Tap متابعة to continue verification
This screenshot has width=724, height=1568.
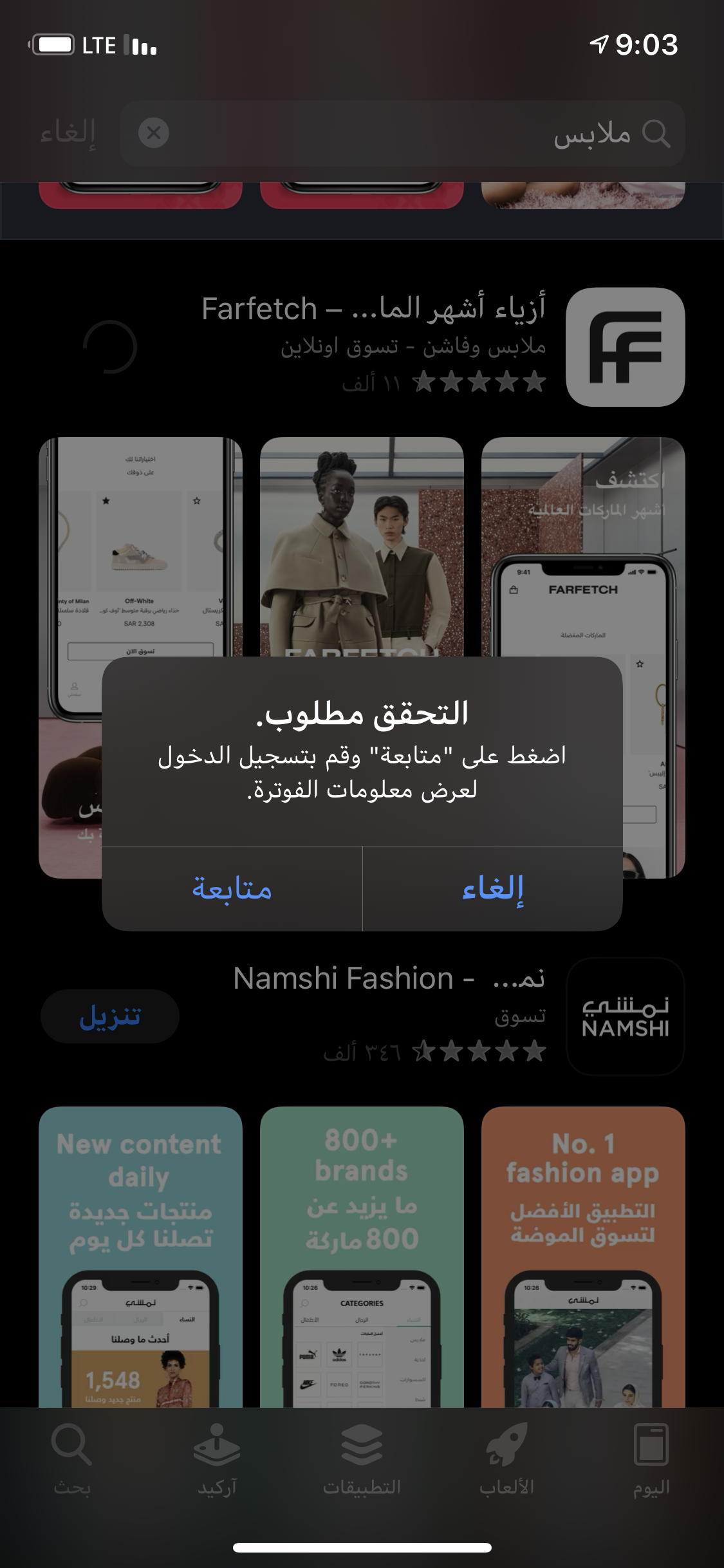click(232, 889)
